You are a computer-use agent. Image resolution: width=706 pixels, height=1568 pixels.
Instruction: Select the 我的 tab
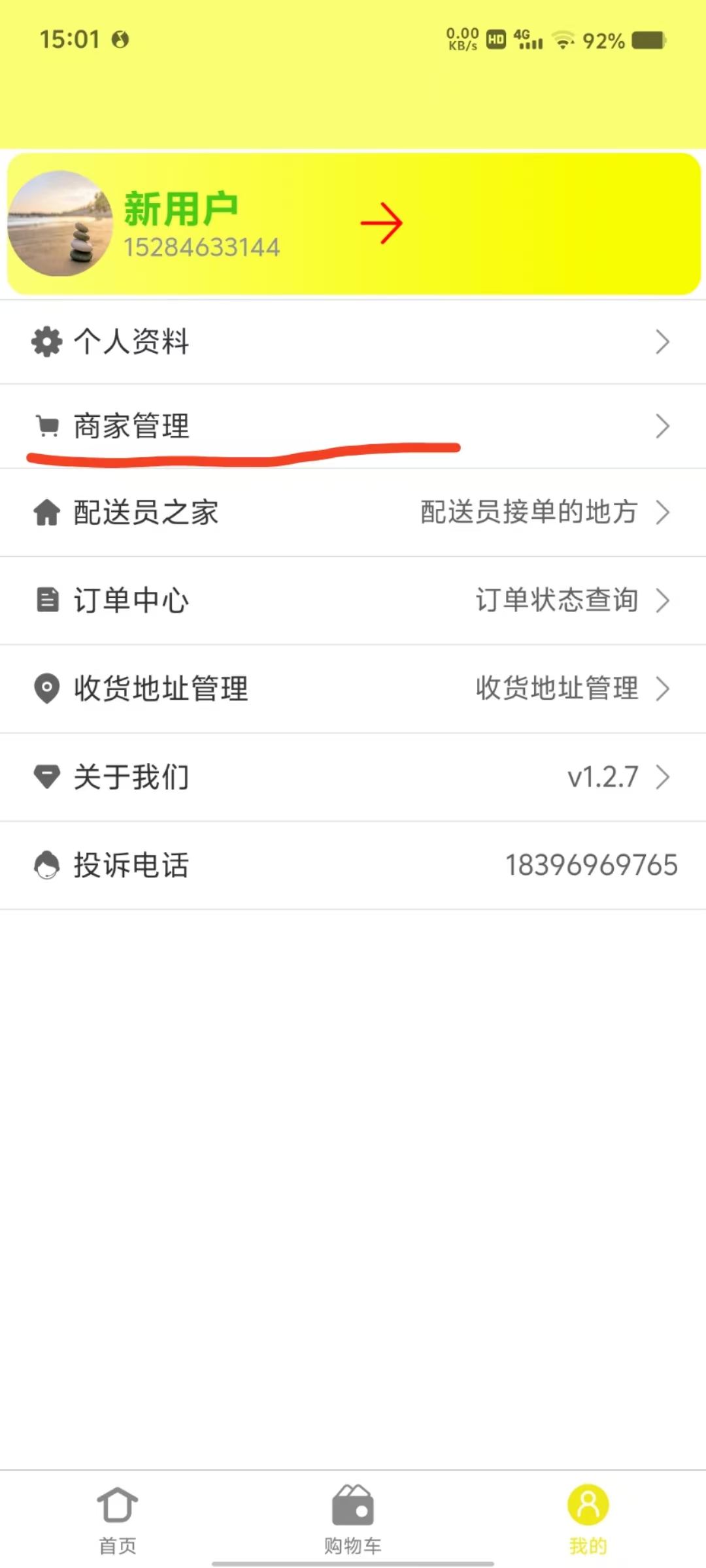click(588, 1520)
